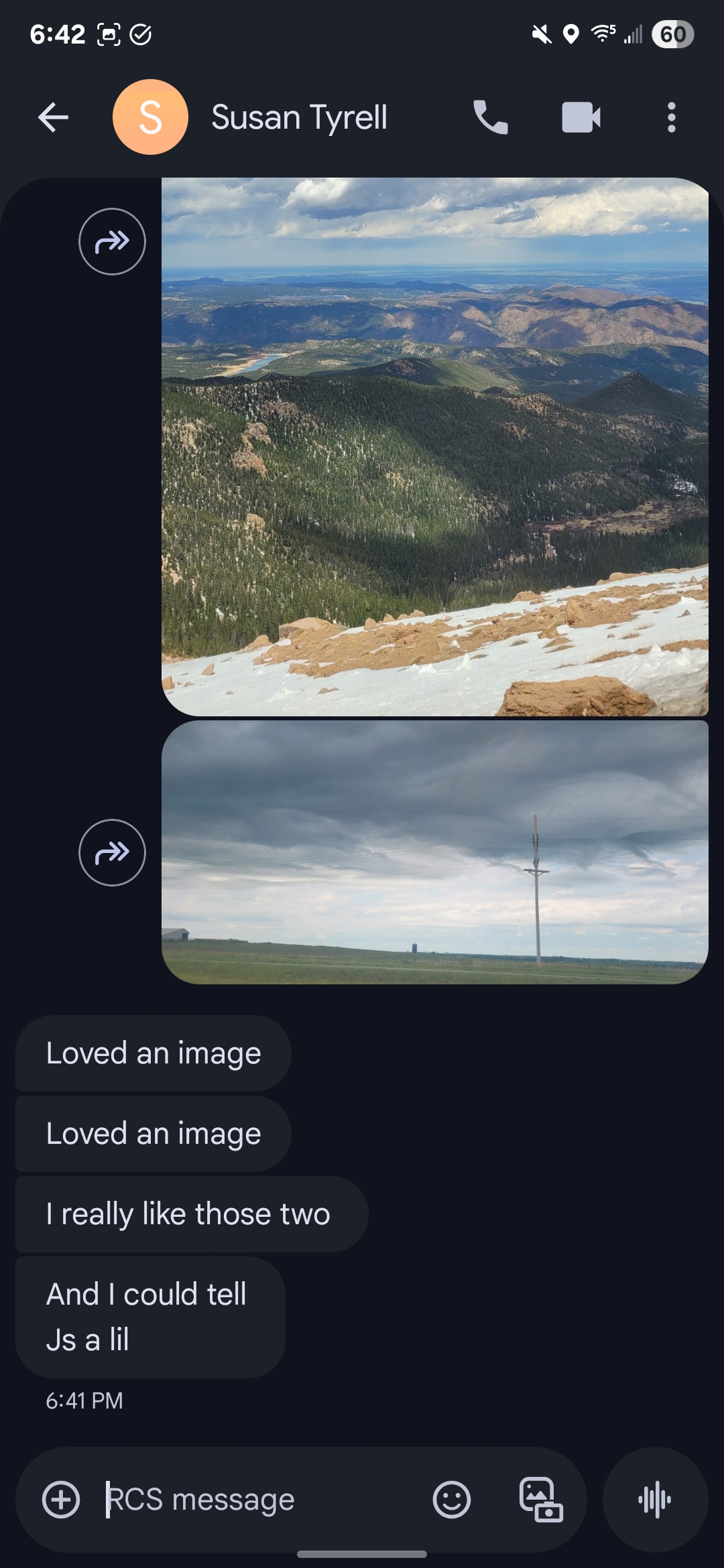Forward the mountain landscape photo
The width and height of the screenshot is (724, 1568).
click(x=112, y=241)
